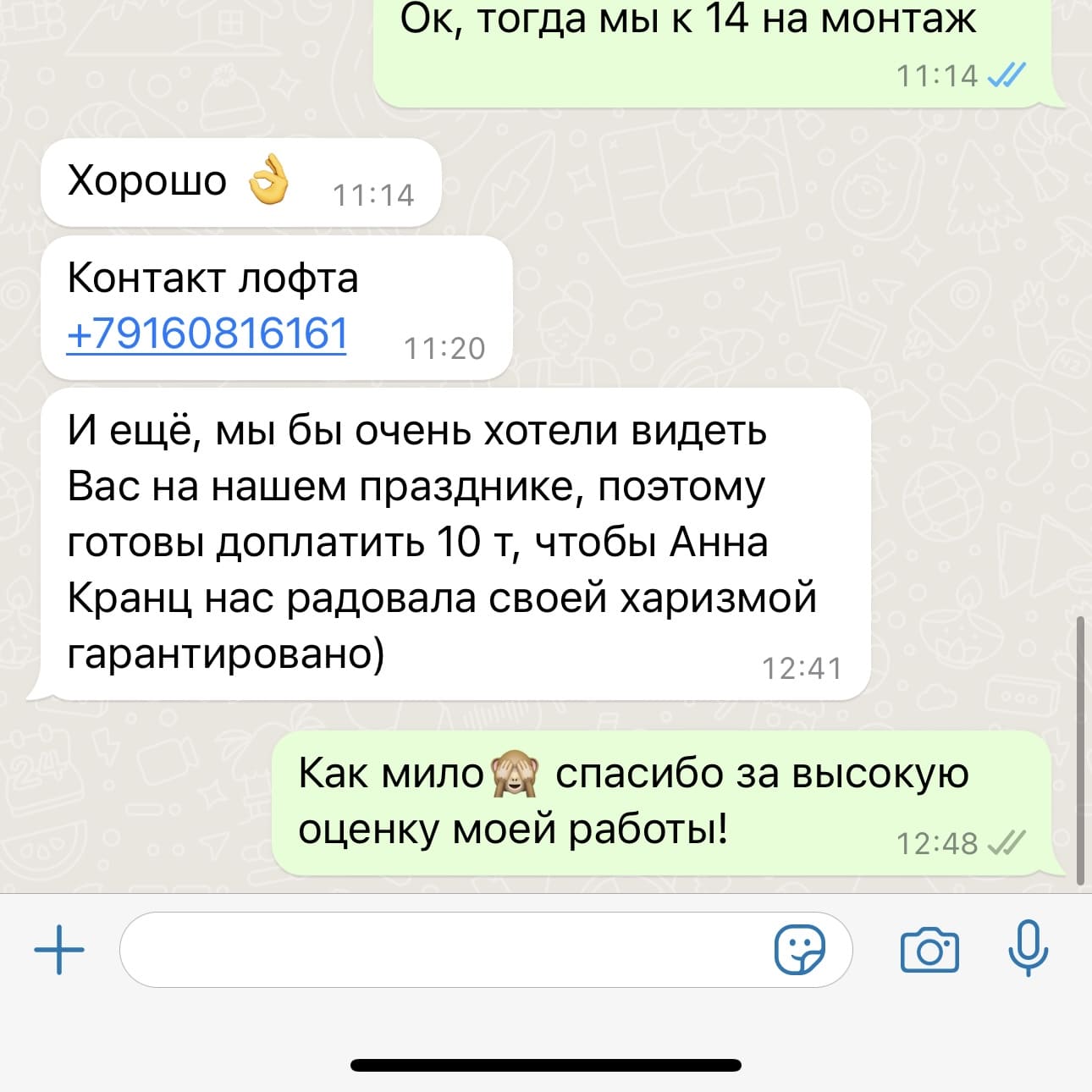Open the attachment plus menu
The height and width of the screenshot is (1092, 1092).
[x=59, y=950]
